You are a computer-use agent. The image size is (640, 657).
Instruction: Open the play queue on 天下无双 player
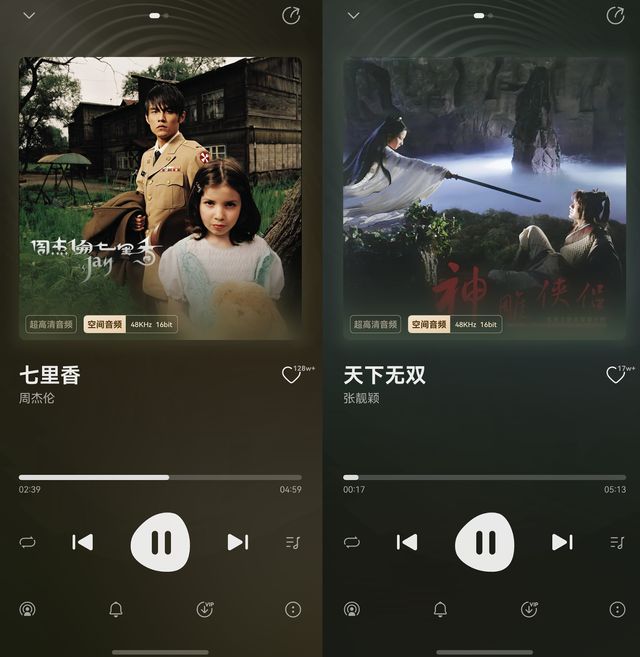[616, 542]
